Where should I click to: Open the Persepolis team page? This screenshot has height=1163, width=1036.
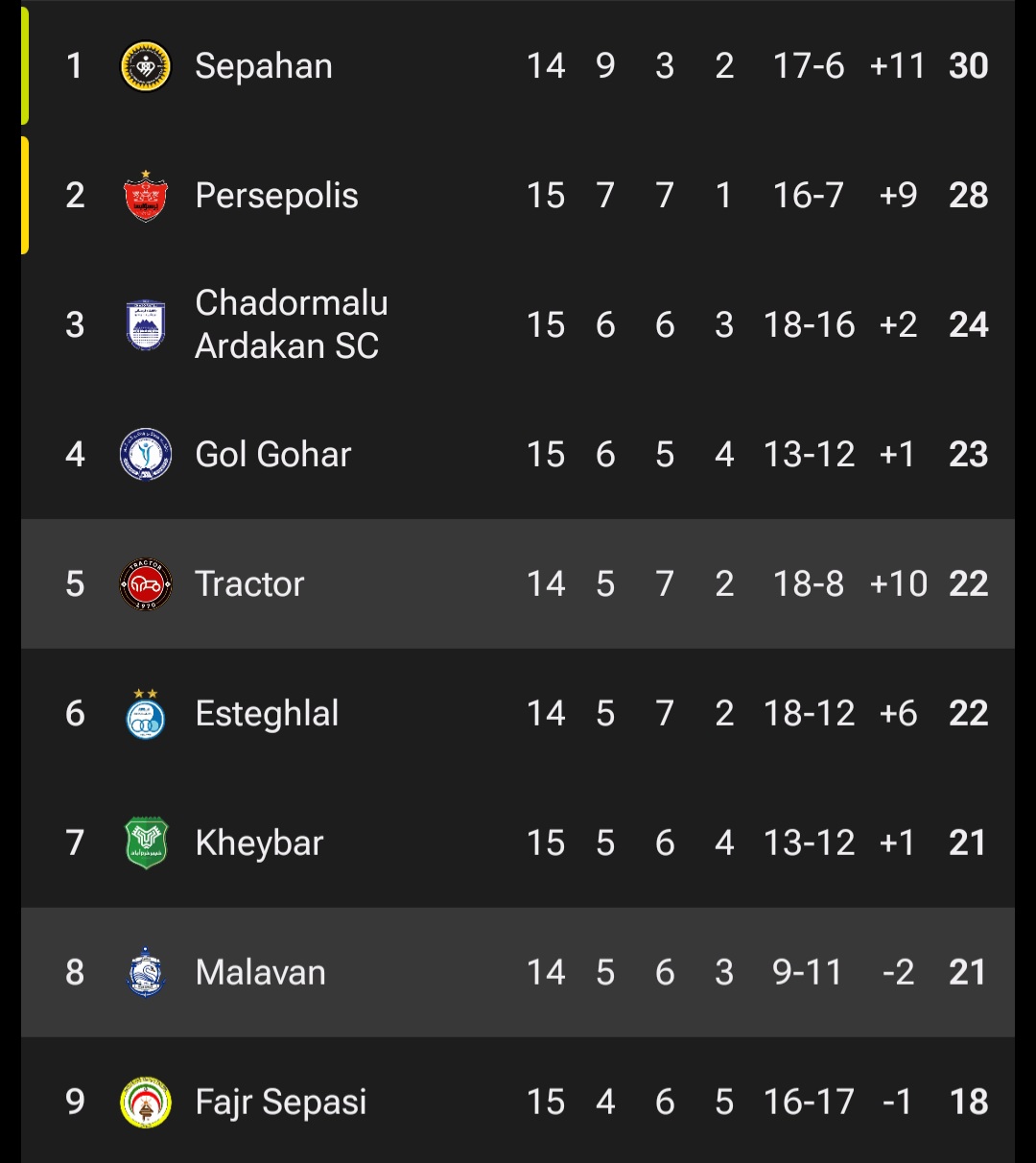(276, 195)
